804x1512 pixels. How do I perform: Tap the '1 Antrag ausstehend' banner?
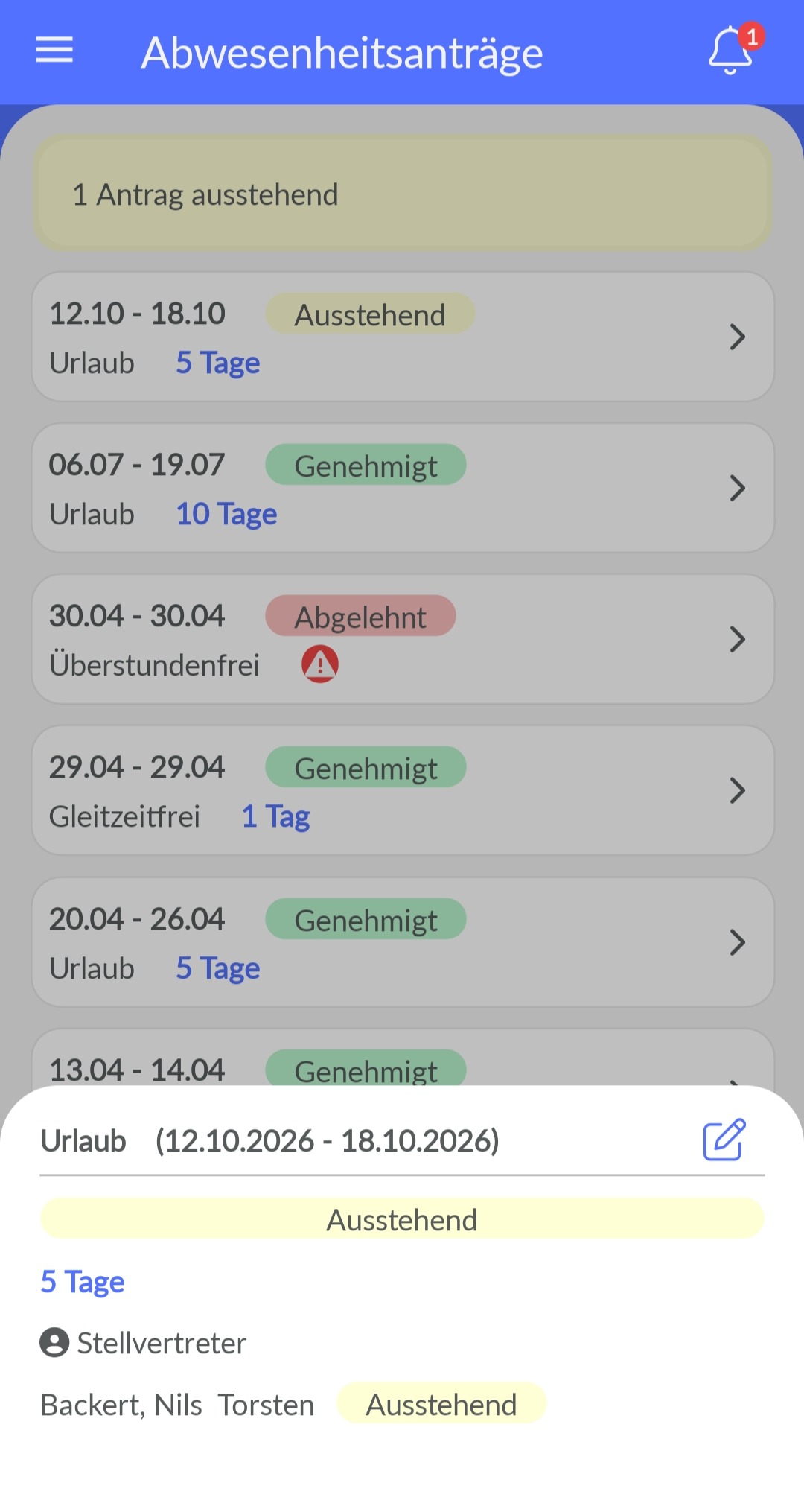click(x=402, y=194)
